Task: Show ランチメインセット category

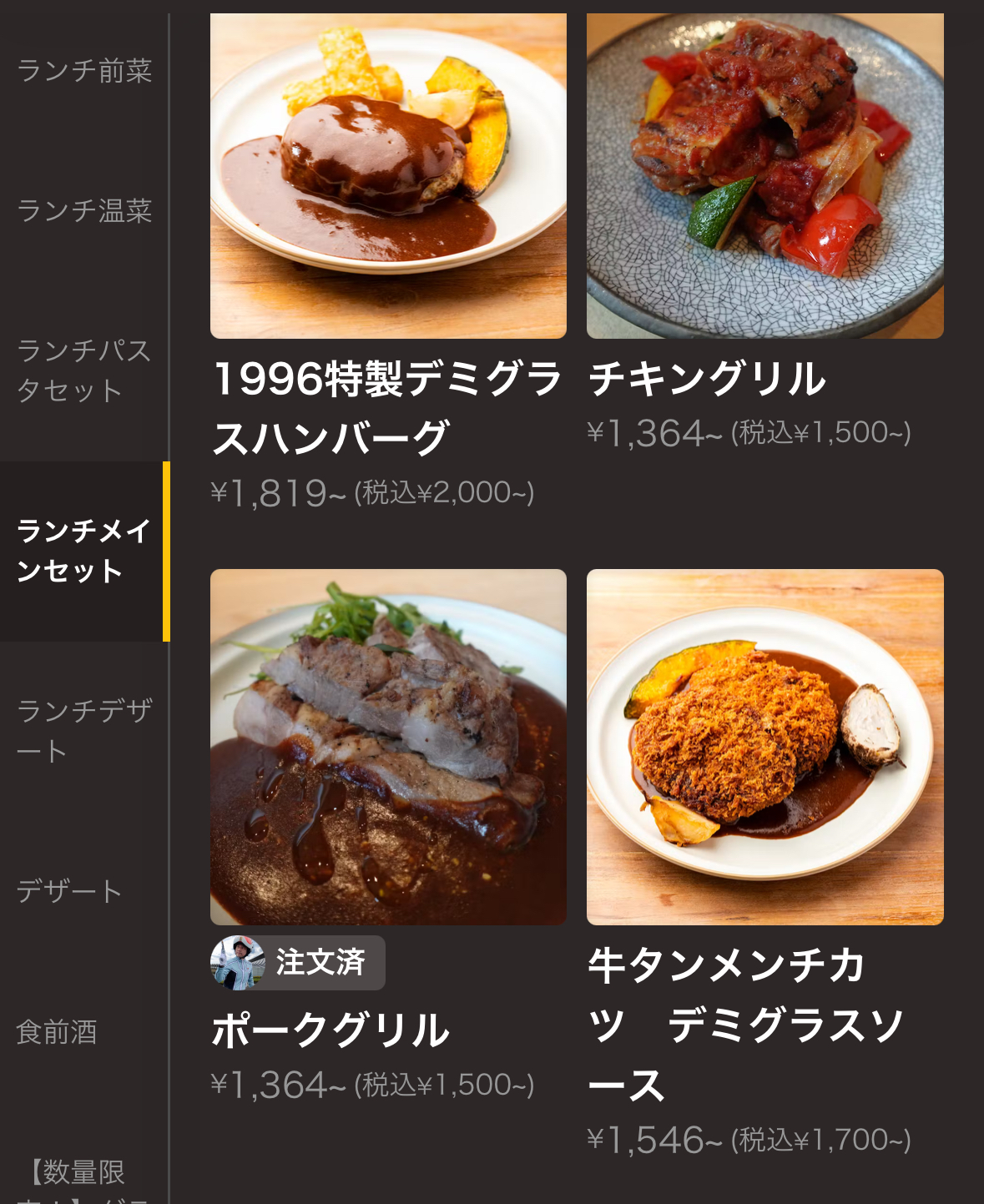Action: click(x=83, y=551)
